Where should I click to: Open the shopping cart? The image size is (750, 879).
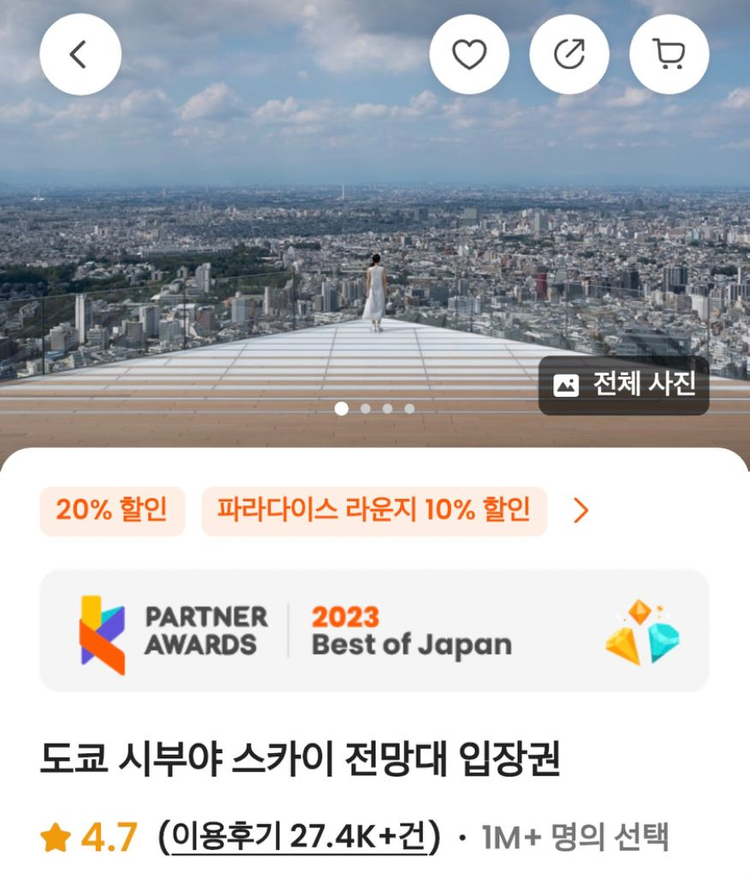pos(669,54)
